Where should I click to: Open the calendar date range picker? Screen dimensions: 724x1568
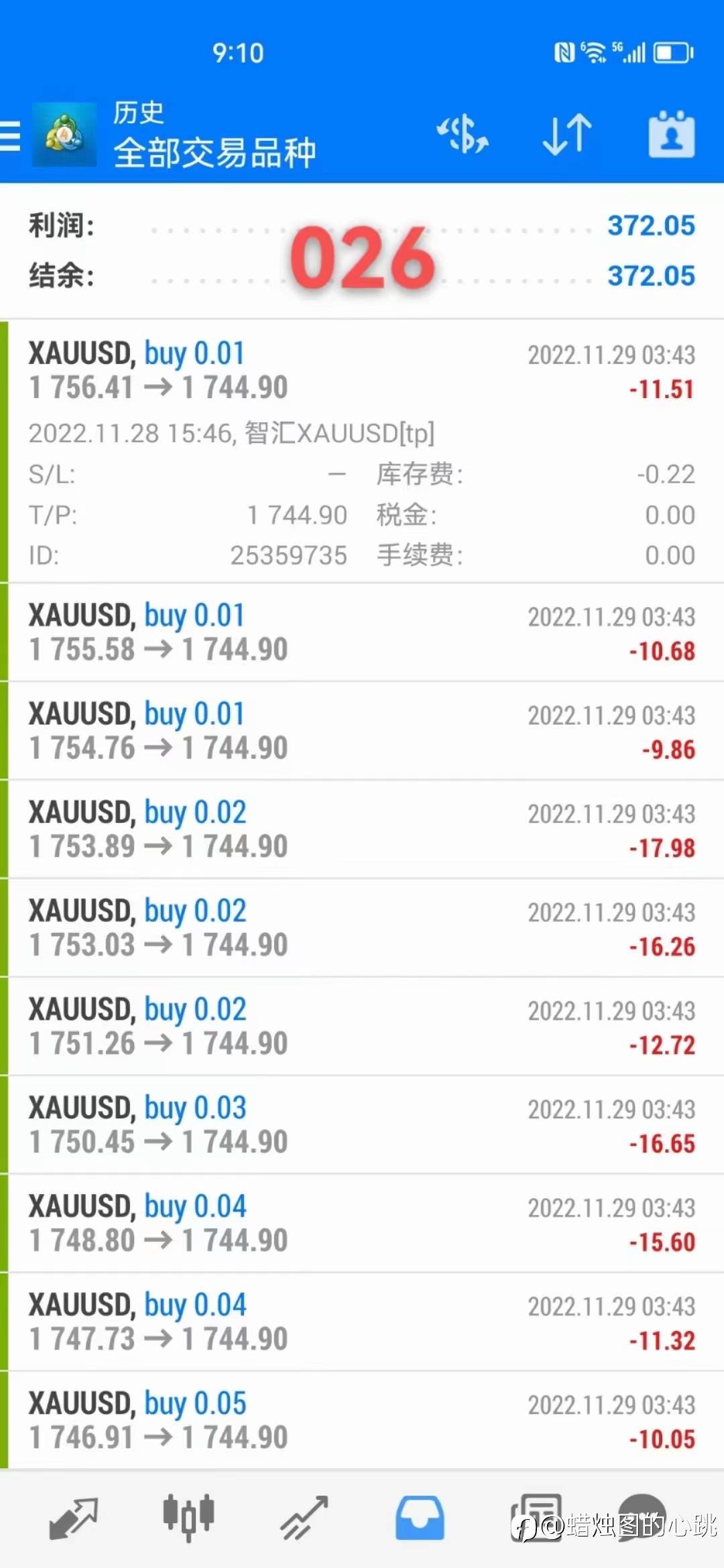point(671,134)
